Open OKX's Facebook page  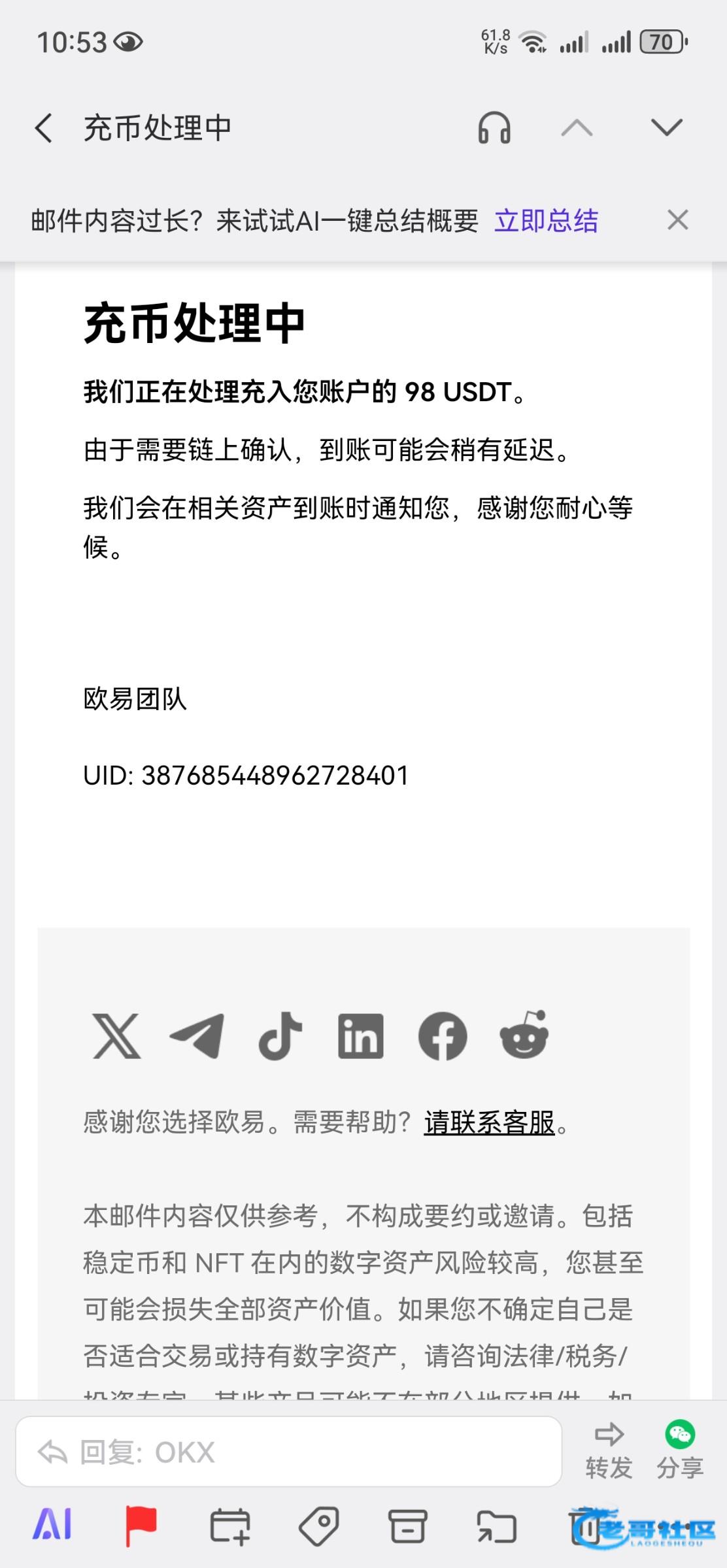point(443,1036)
